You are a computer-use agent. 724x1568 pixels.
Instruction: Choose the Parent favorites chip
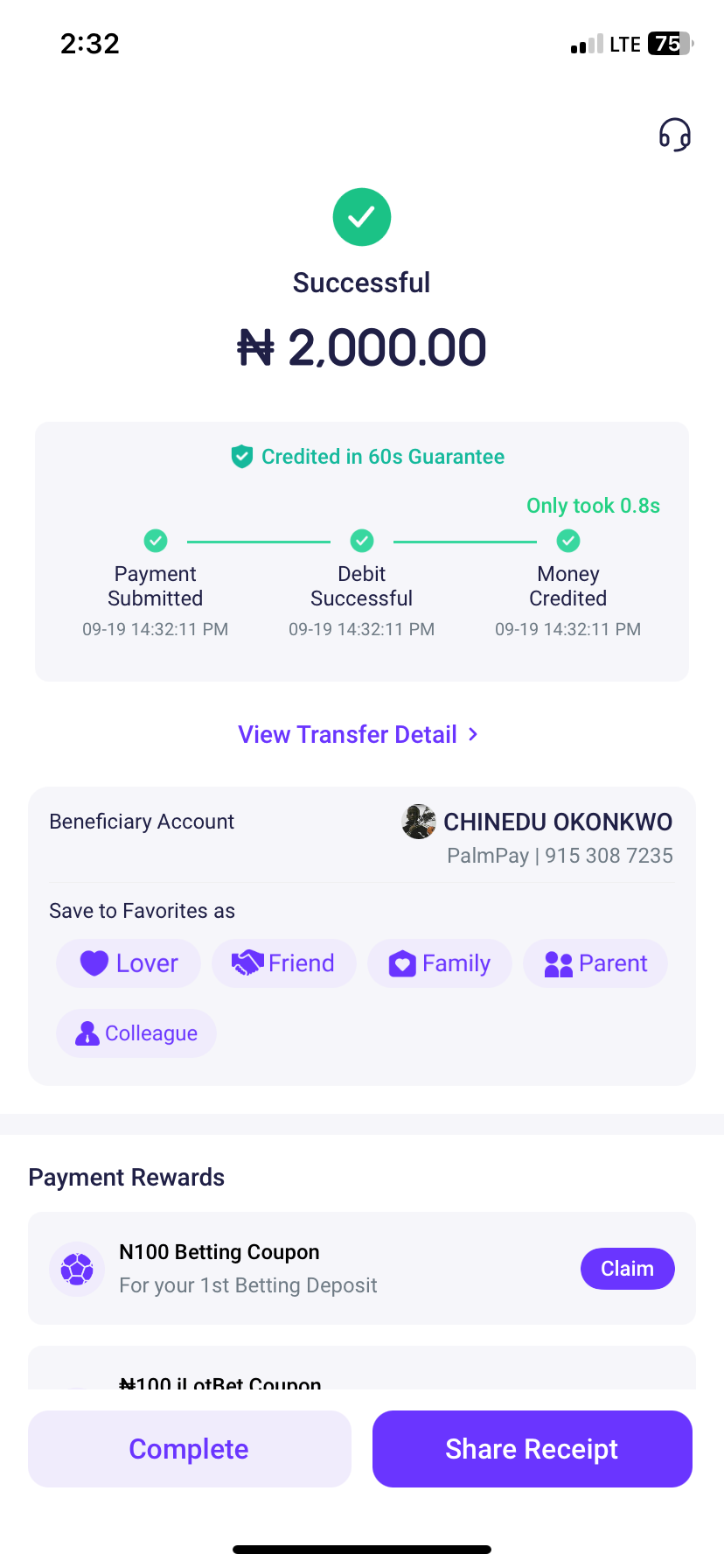tap(595, 963)
